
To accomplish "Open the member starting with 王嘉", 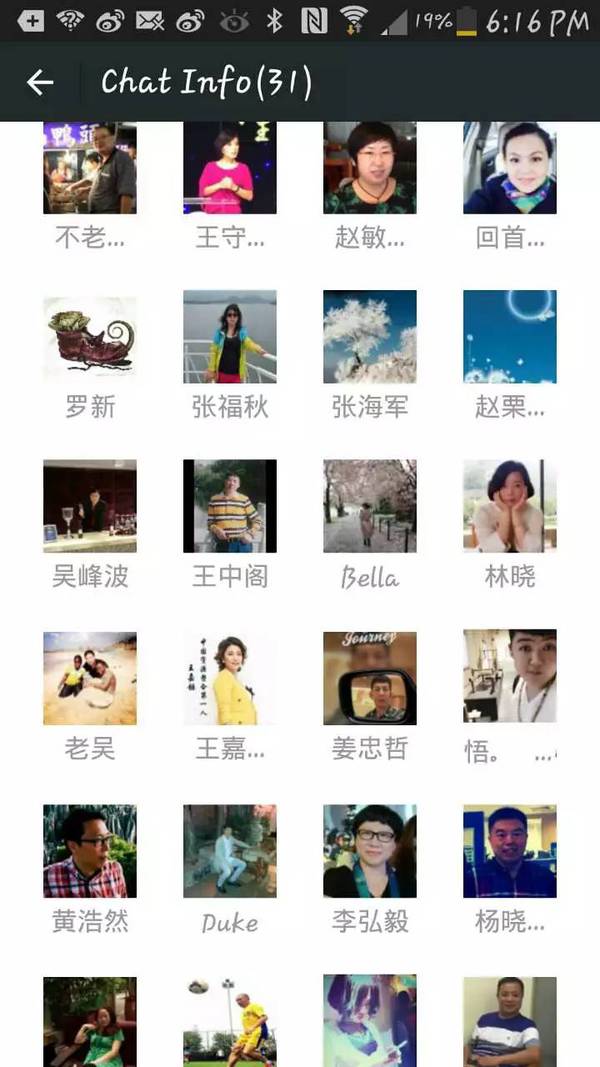I will tap(230, 678).
